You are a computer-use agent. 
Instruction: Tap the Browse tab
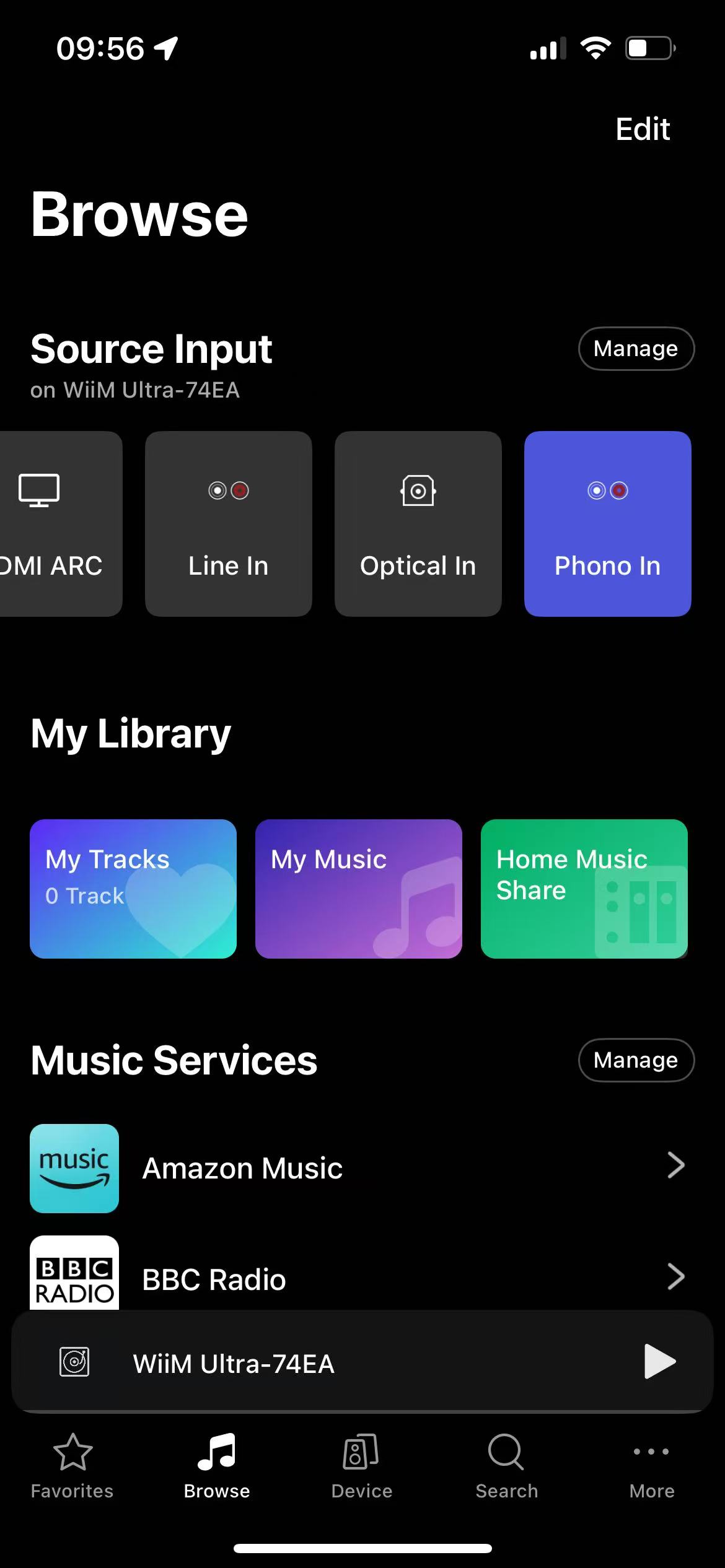pyautogui.click(x=217, y=1466)
